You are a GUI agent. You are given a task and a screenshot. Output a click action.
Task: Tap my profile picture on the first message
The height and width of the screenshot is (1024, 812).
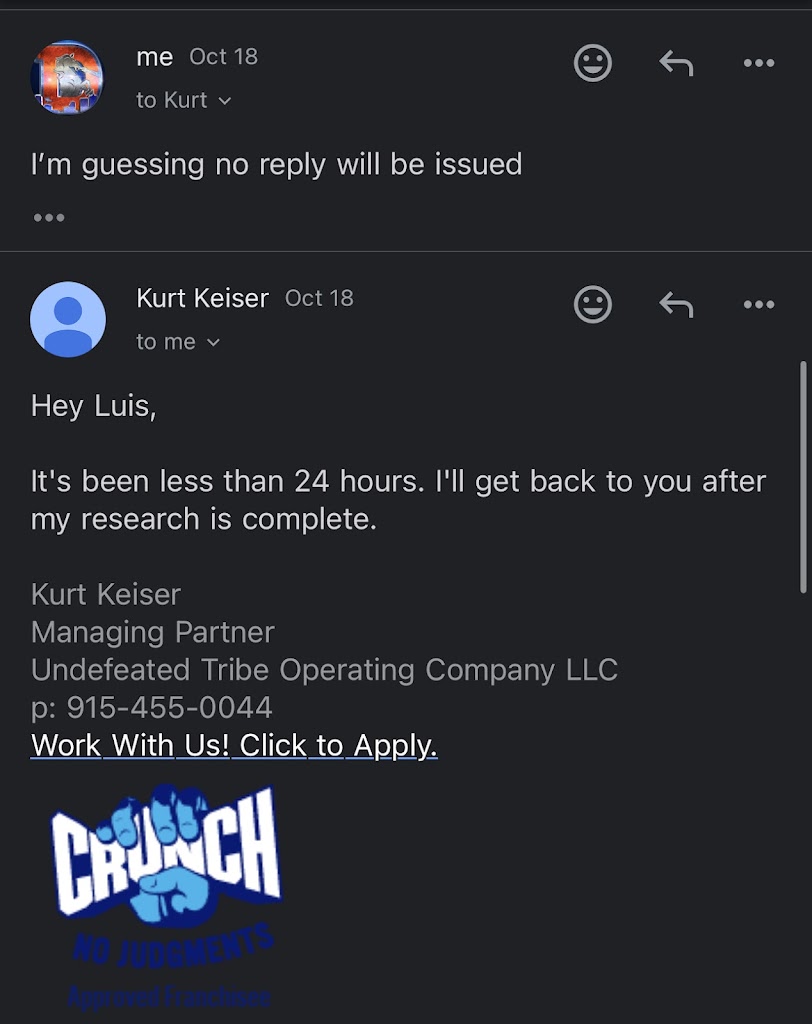68,77
